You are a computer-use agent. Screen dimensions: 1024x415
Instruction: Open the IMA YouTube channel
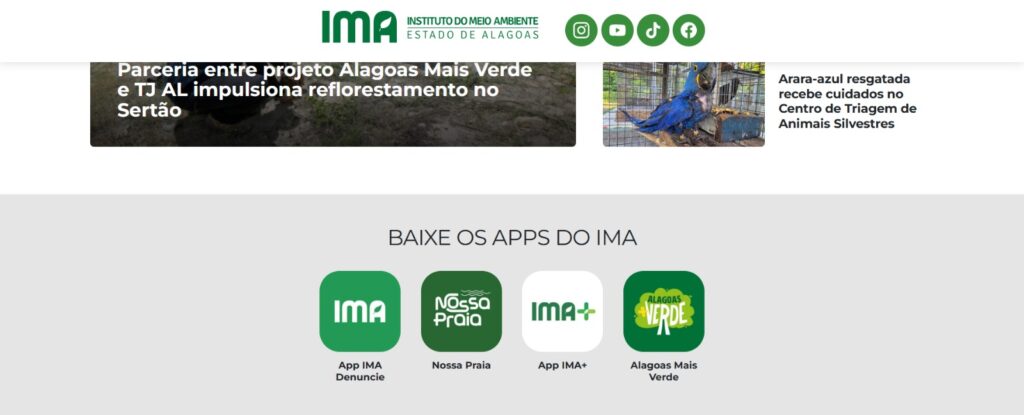pos(617,30)
